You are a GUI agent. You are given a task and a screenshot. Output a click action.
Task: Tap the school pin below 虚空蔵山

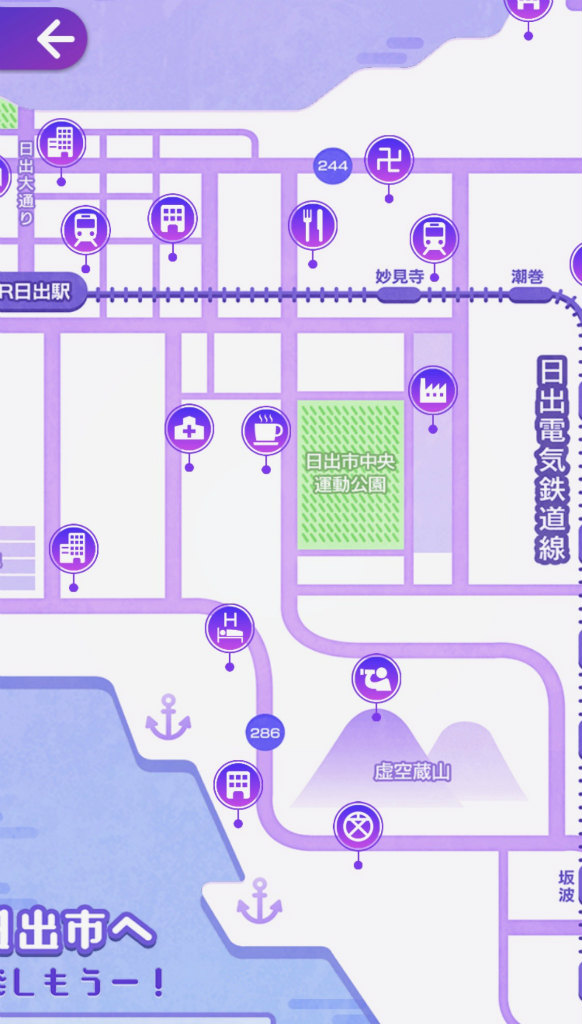coord(358,827)
